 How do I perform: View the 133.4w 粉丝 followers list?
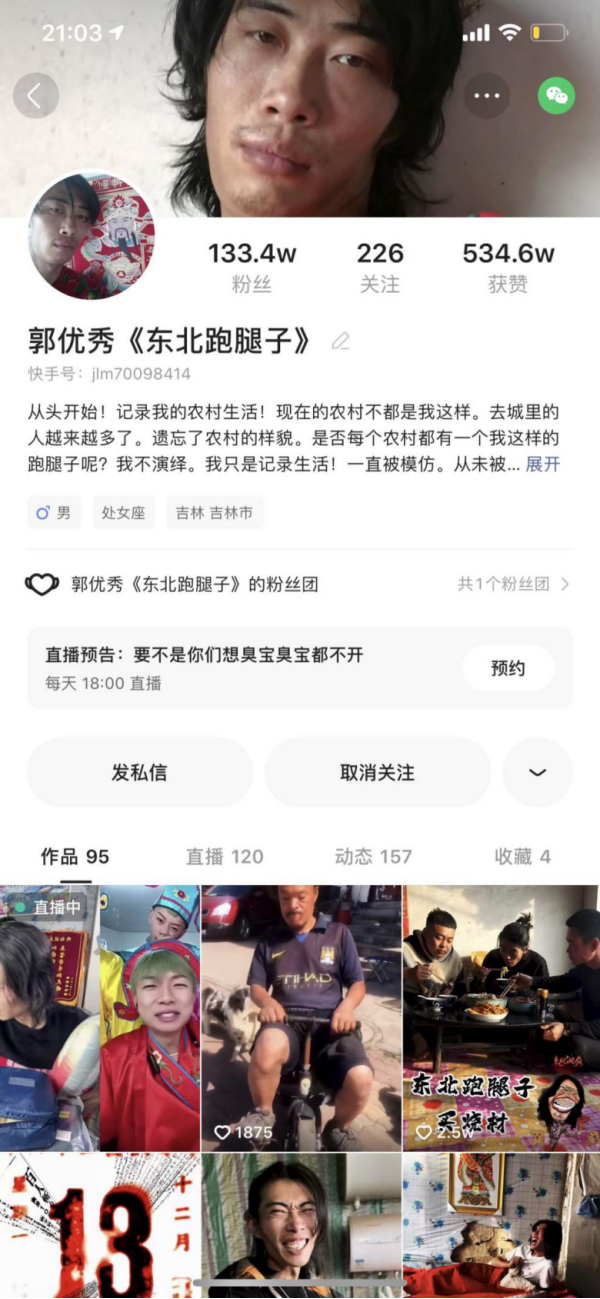(252, 268)
